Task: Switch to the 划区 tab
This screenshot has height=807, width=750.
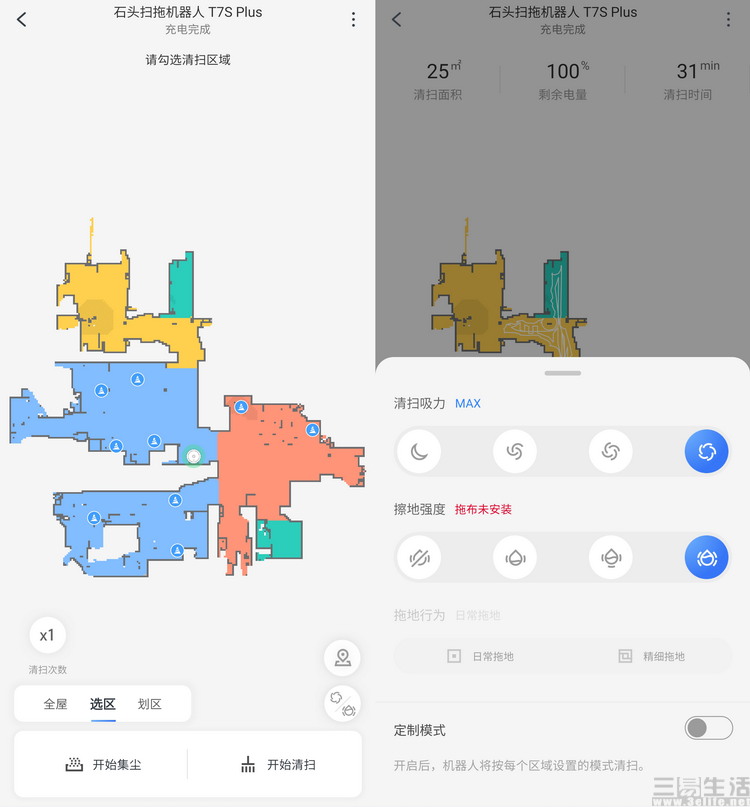Action: point(149,704)
